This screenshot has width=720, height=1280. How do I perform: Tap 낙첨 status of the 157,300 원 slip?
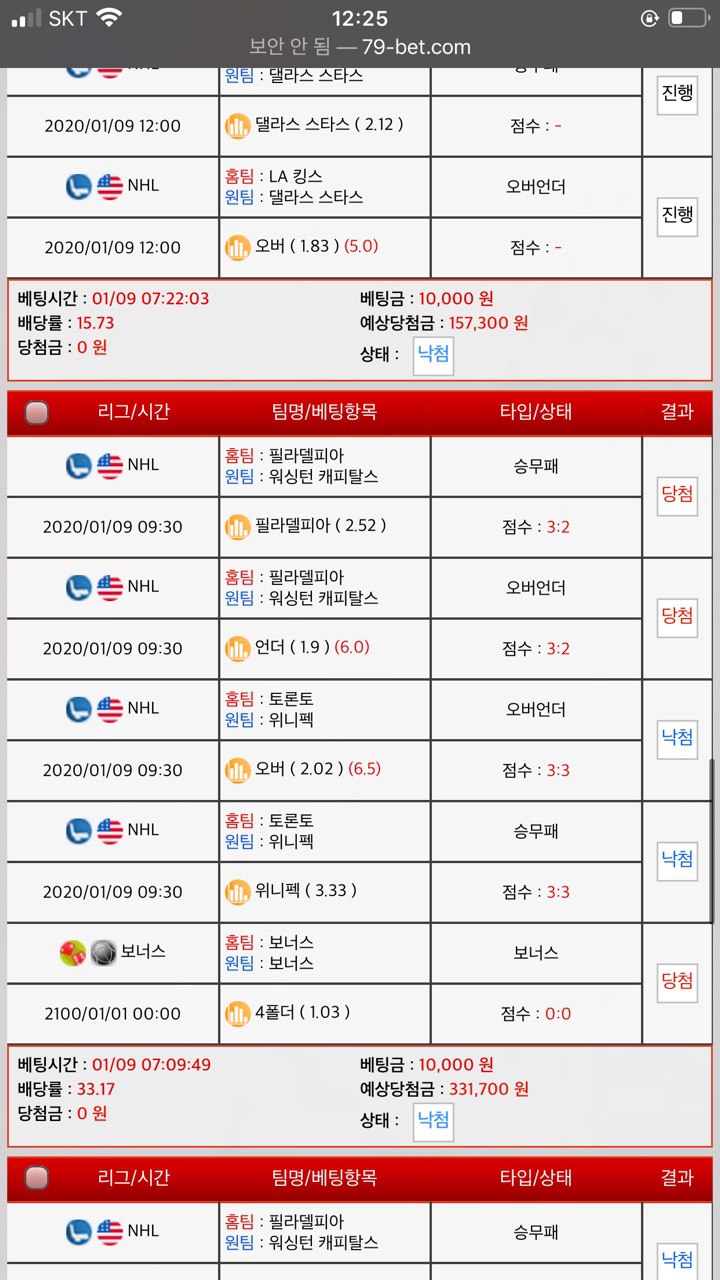(433, 355)
